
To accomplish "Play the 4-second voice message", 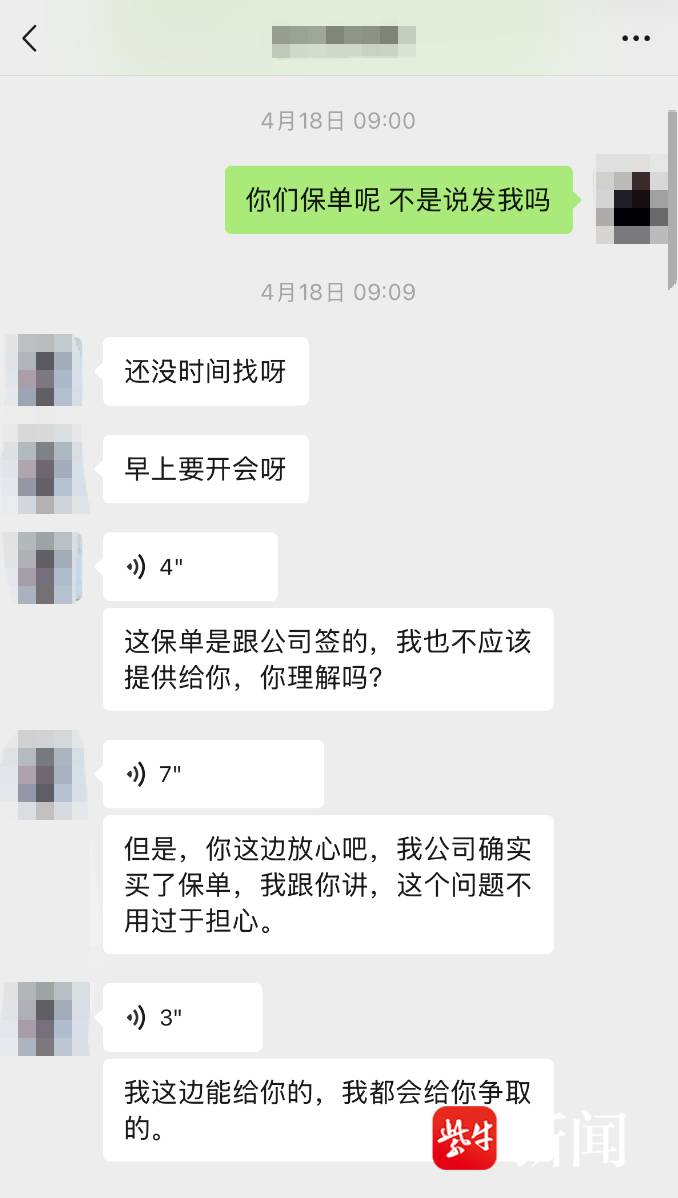I will [x=190, y=567].
